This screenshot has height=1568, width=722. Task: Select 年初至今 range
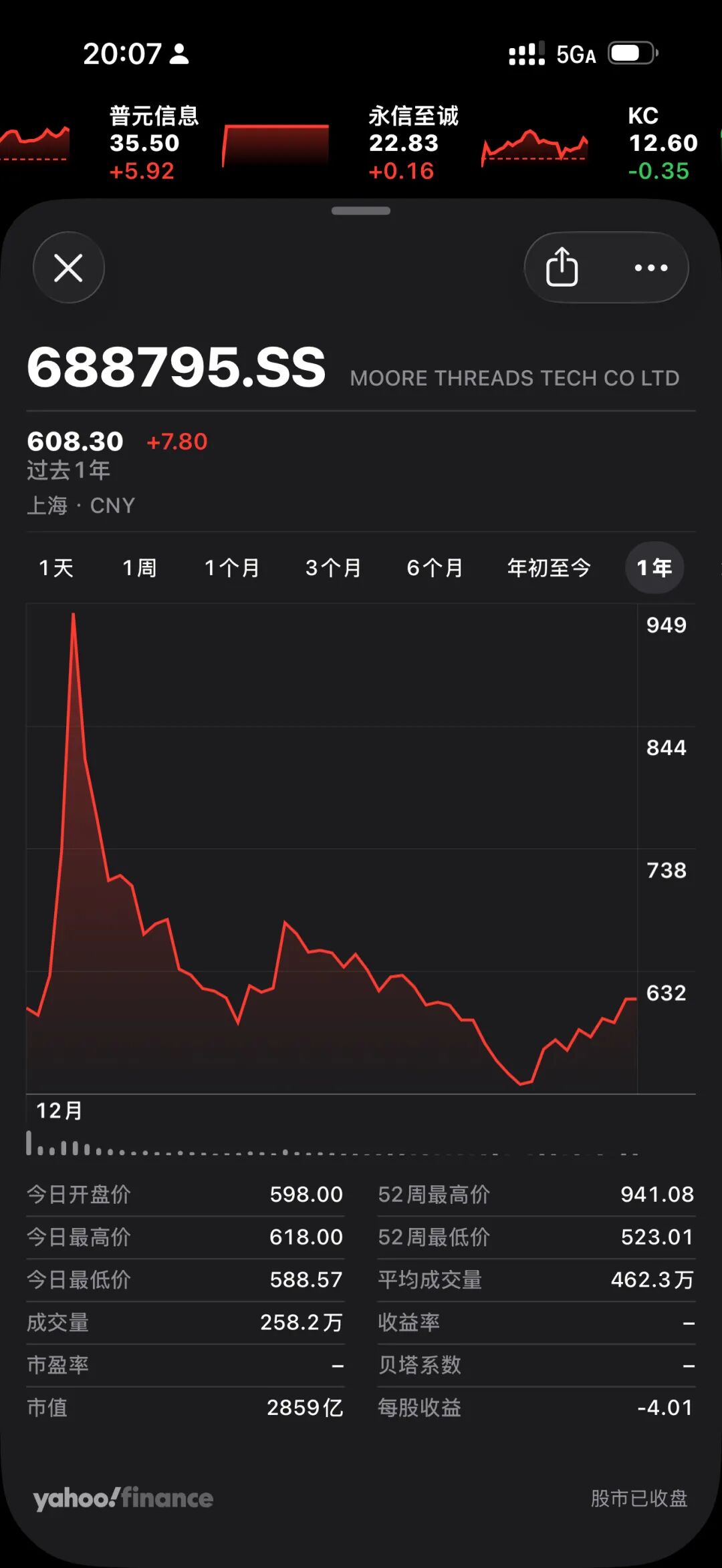548,568
